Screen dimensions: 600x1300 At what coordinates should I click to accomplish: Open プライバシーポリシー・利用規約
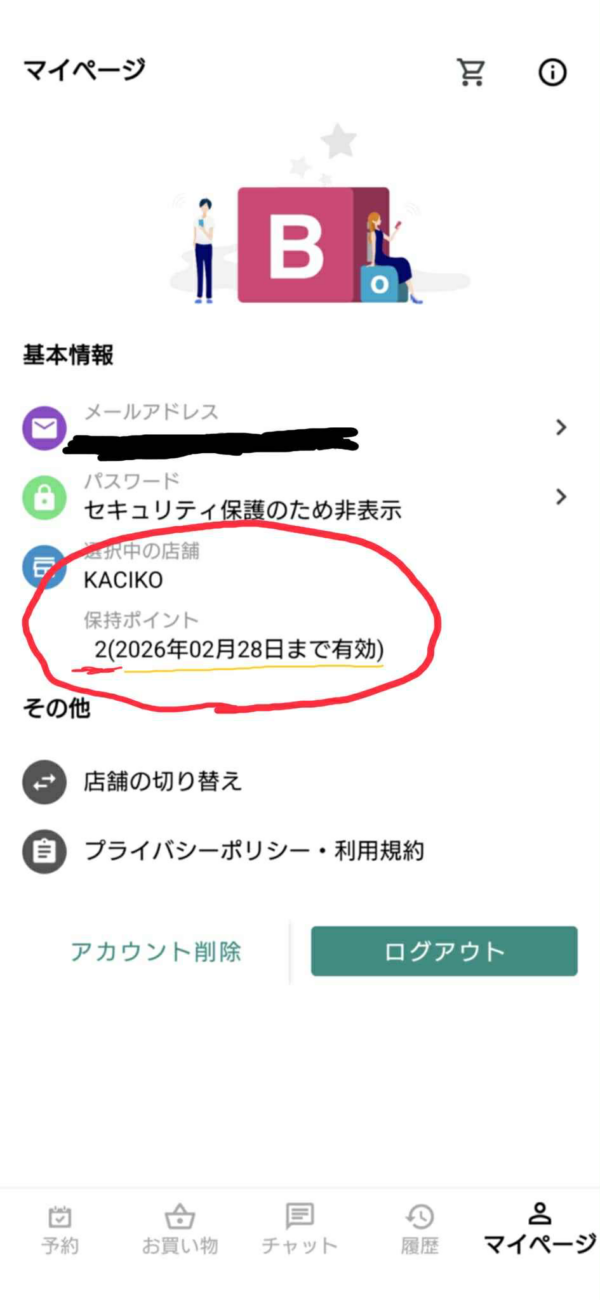(x=254, y=851)
